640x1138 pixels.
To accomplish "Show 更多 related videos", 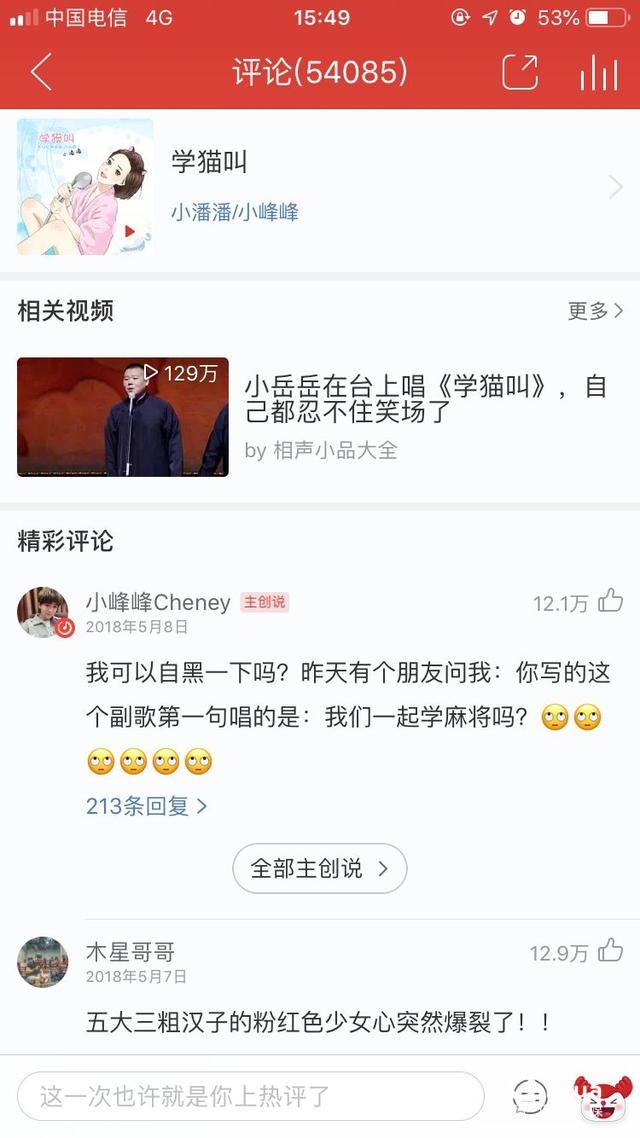I will pos(595,311).
